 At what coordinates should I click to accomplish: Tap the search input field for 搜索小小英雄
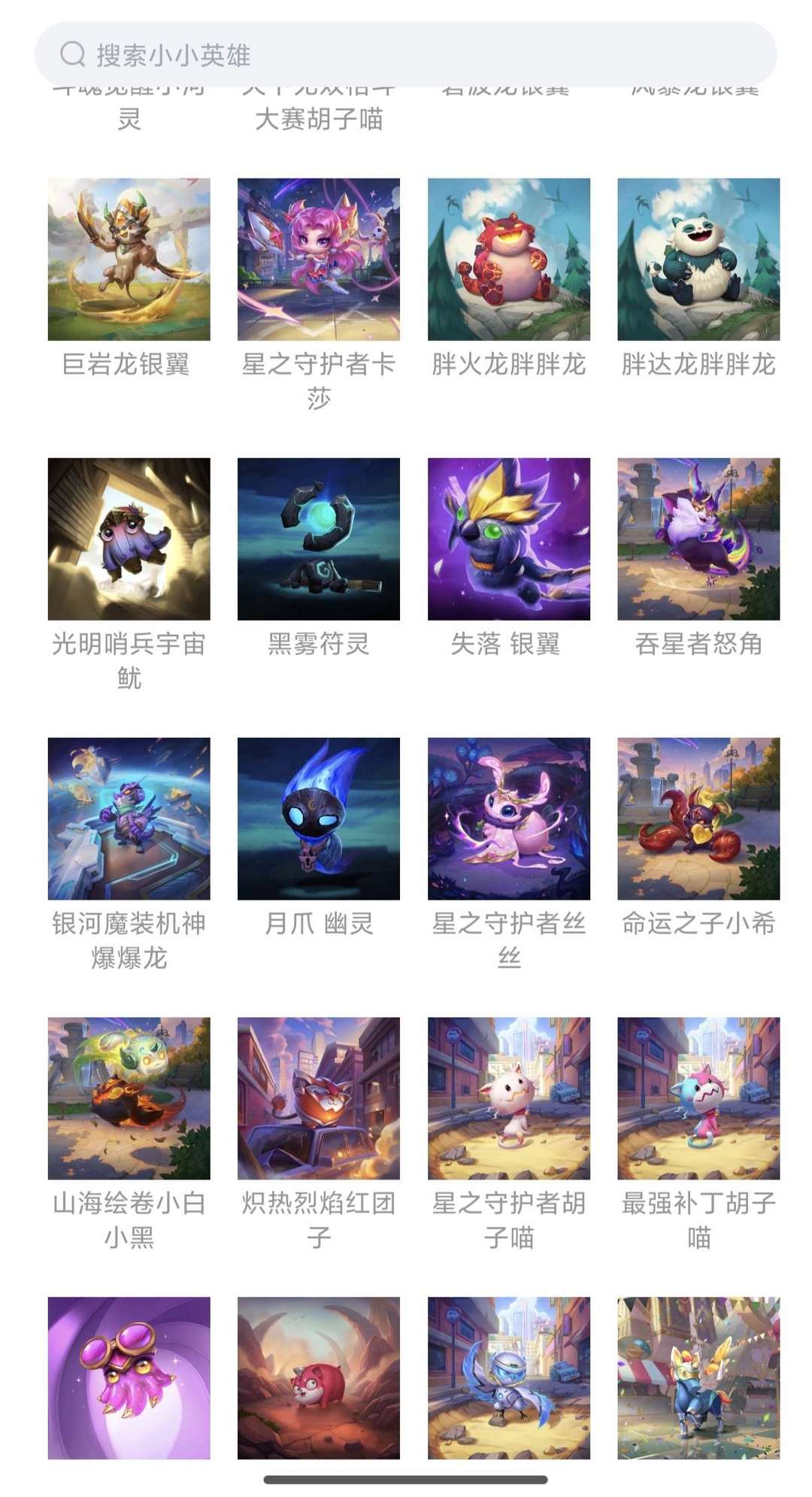[406, 52]
